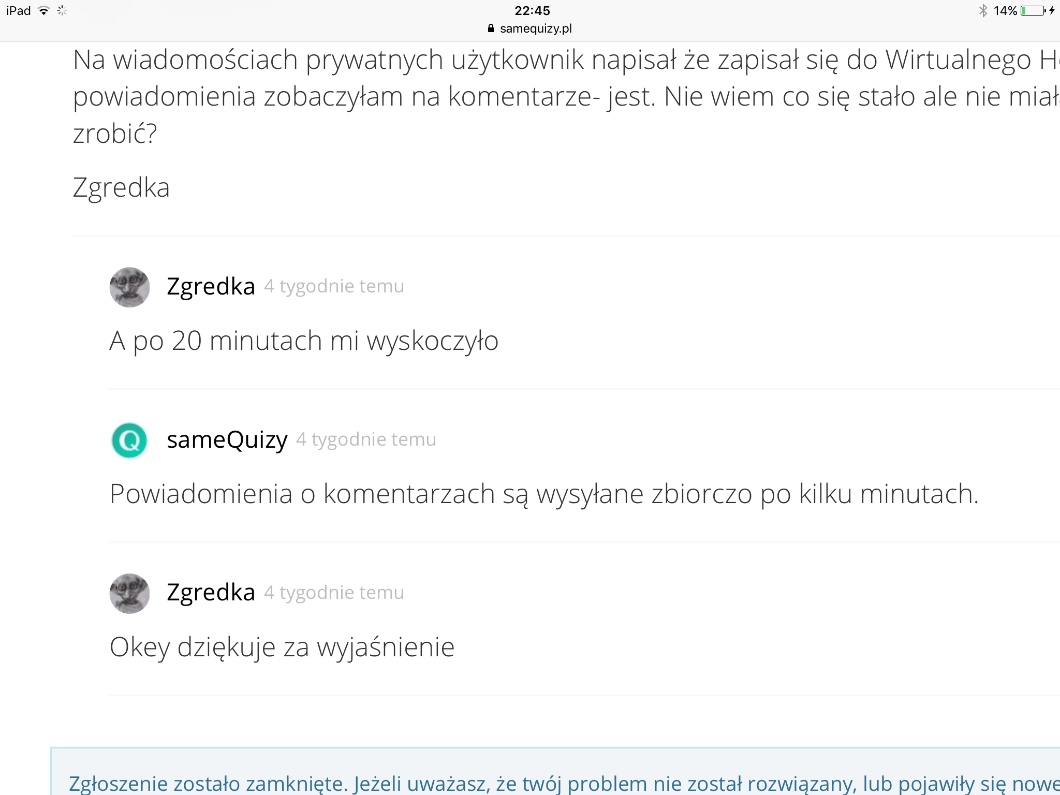The width and height of the screenshot is (1060, 795).
Task: Open the sameQuizy profile name link
Action: click(227, 440)
